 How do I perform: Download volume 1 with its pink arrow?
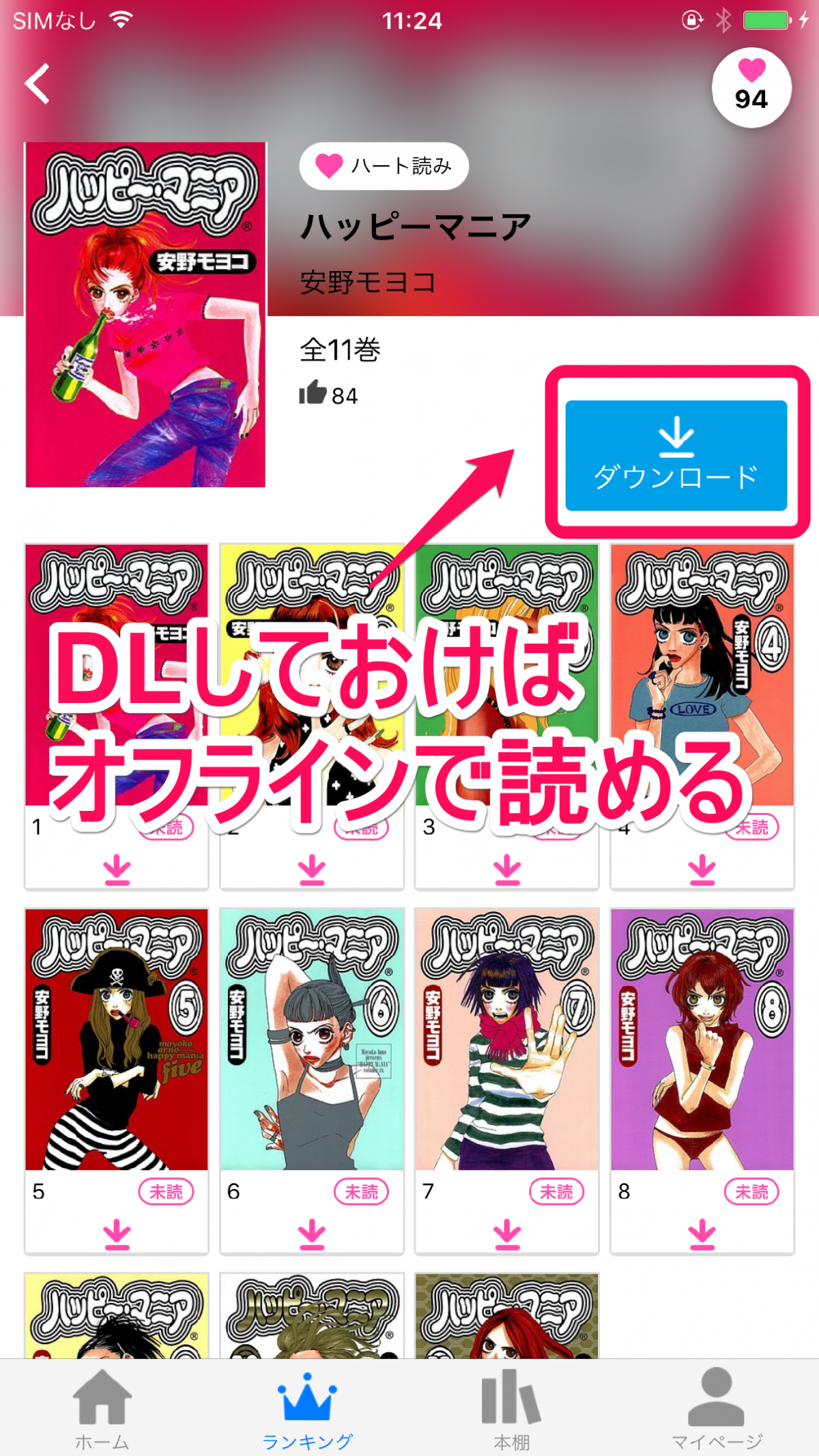117,870
